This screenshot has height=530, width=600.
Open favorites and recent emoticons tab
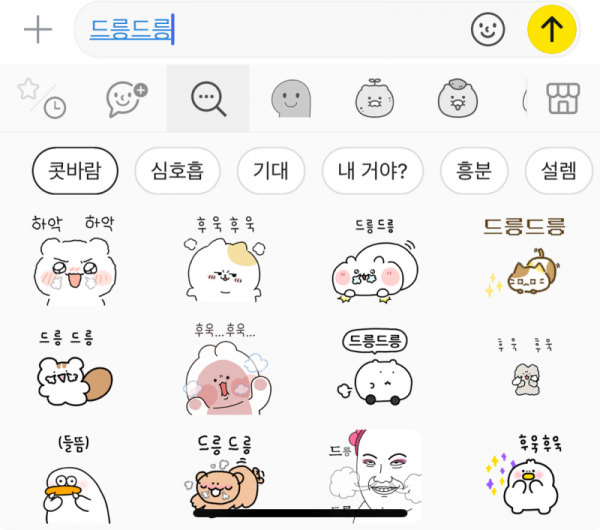pos(41,98)
